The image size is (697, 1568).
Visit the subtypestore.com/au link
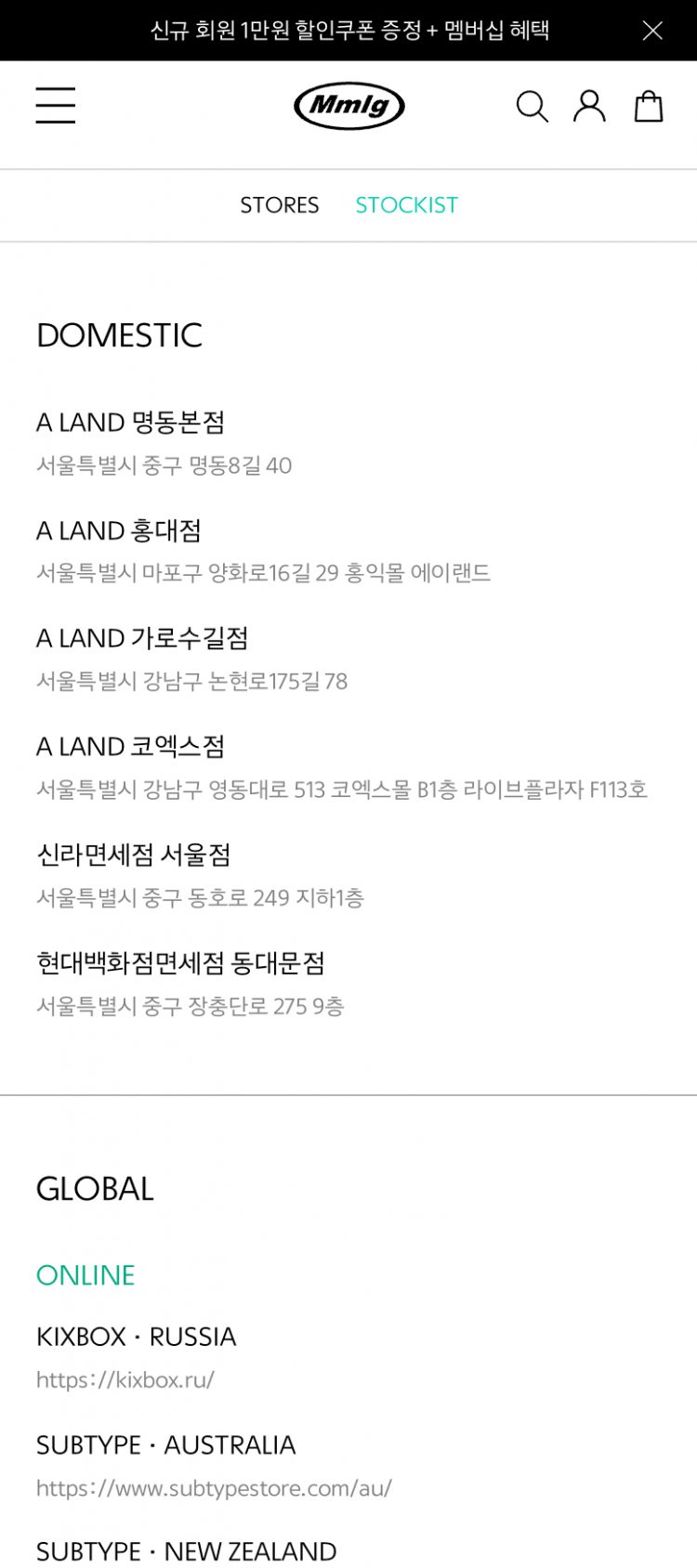pyautogui.click(x=214, y=1488)
